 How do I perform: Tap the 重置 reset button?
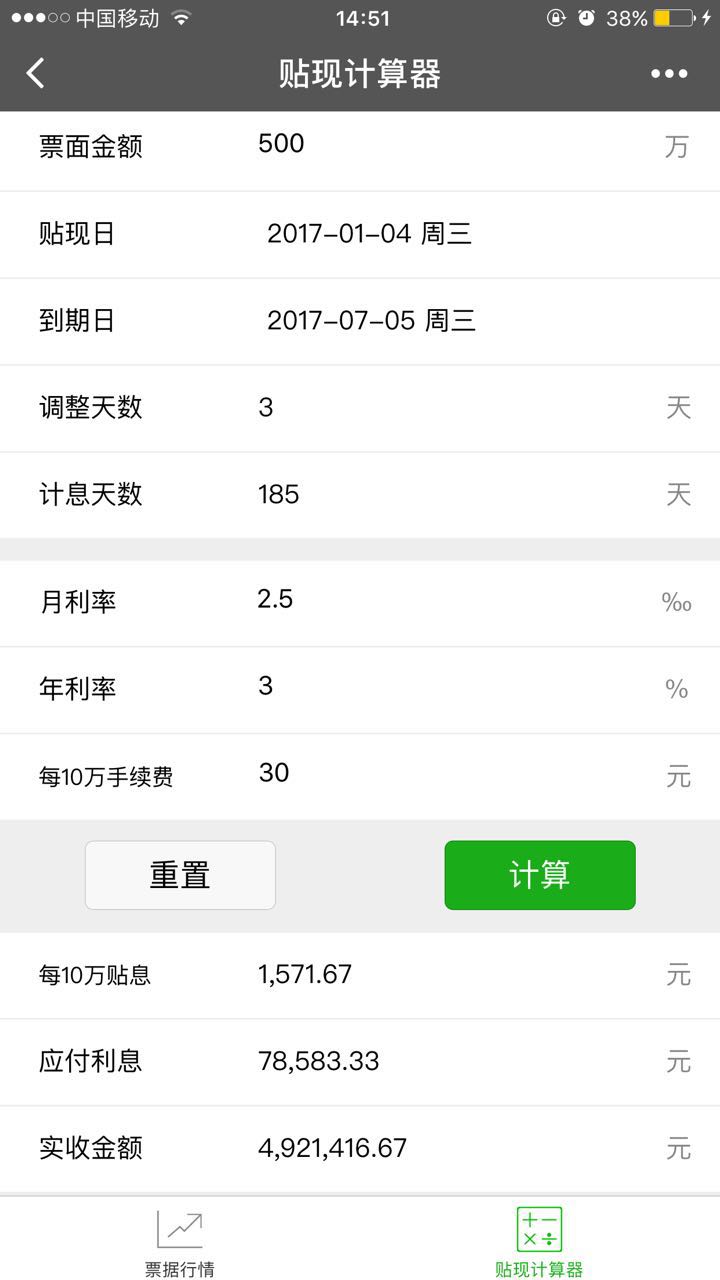click(180, 875)
